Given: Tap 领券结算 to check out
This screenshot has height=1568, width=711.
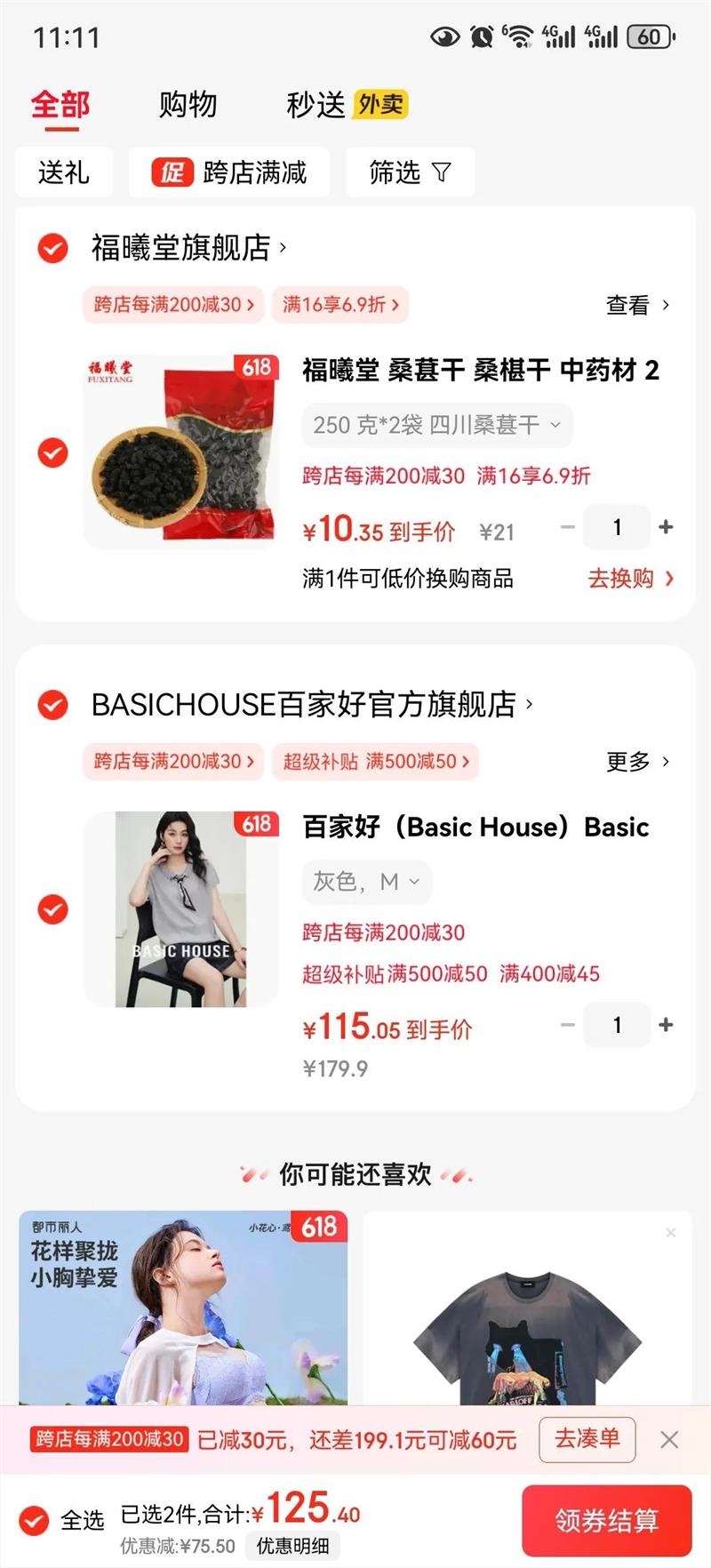Looking at the screenshot, I should (x=607, y=1520).
